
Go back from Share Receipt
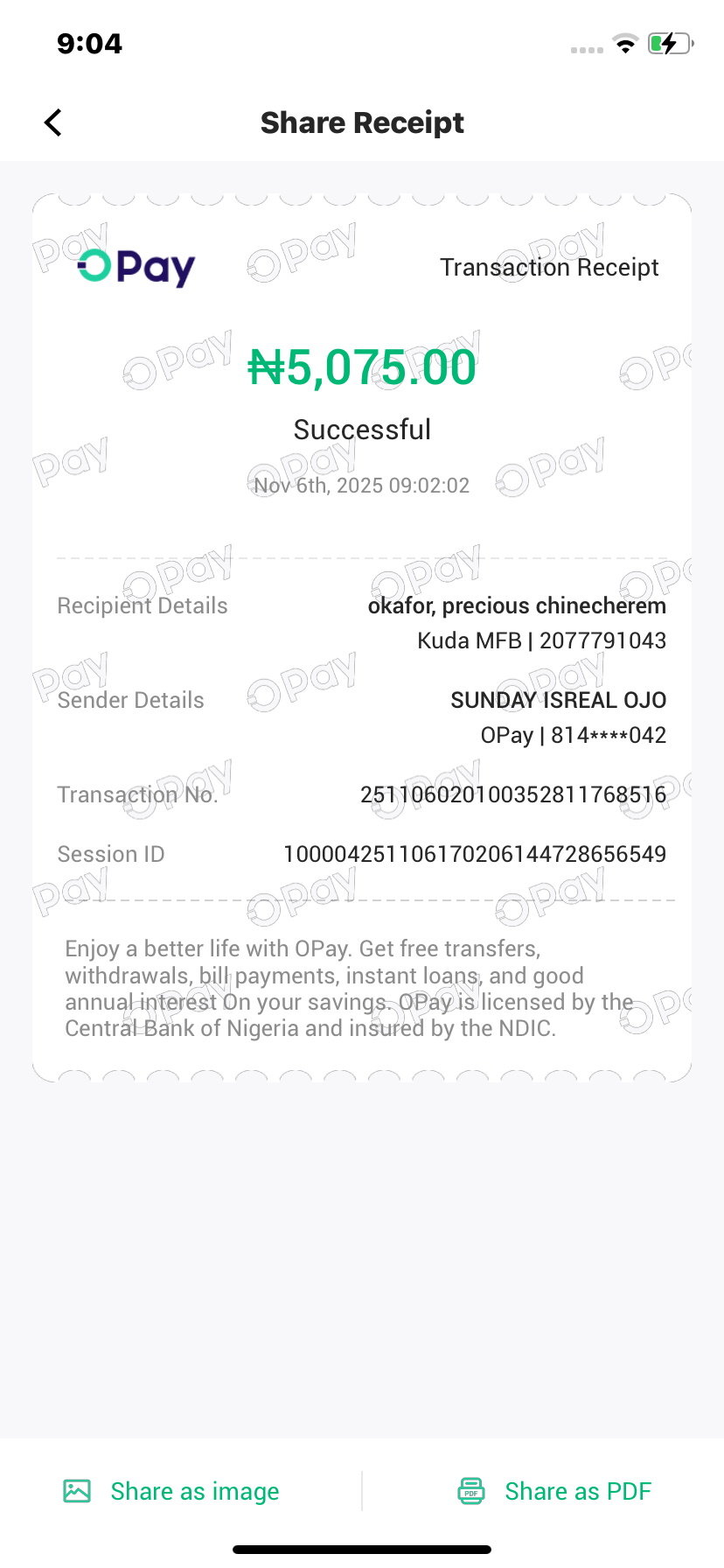(x=53, y=122)
